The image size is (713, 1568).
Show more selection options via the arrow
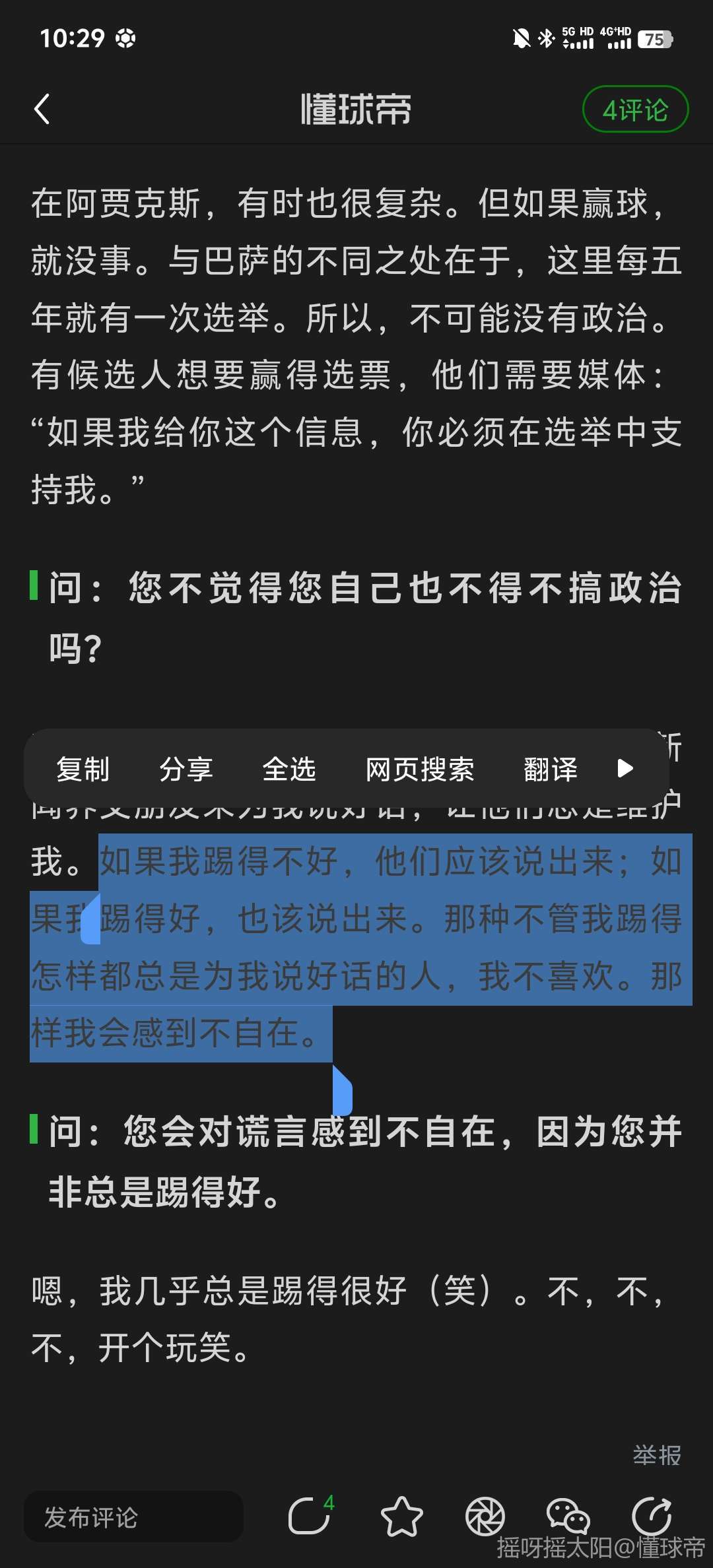[625, 769]
